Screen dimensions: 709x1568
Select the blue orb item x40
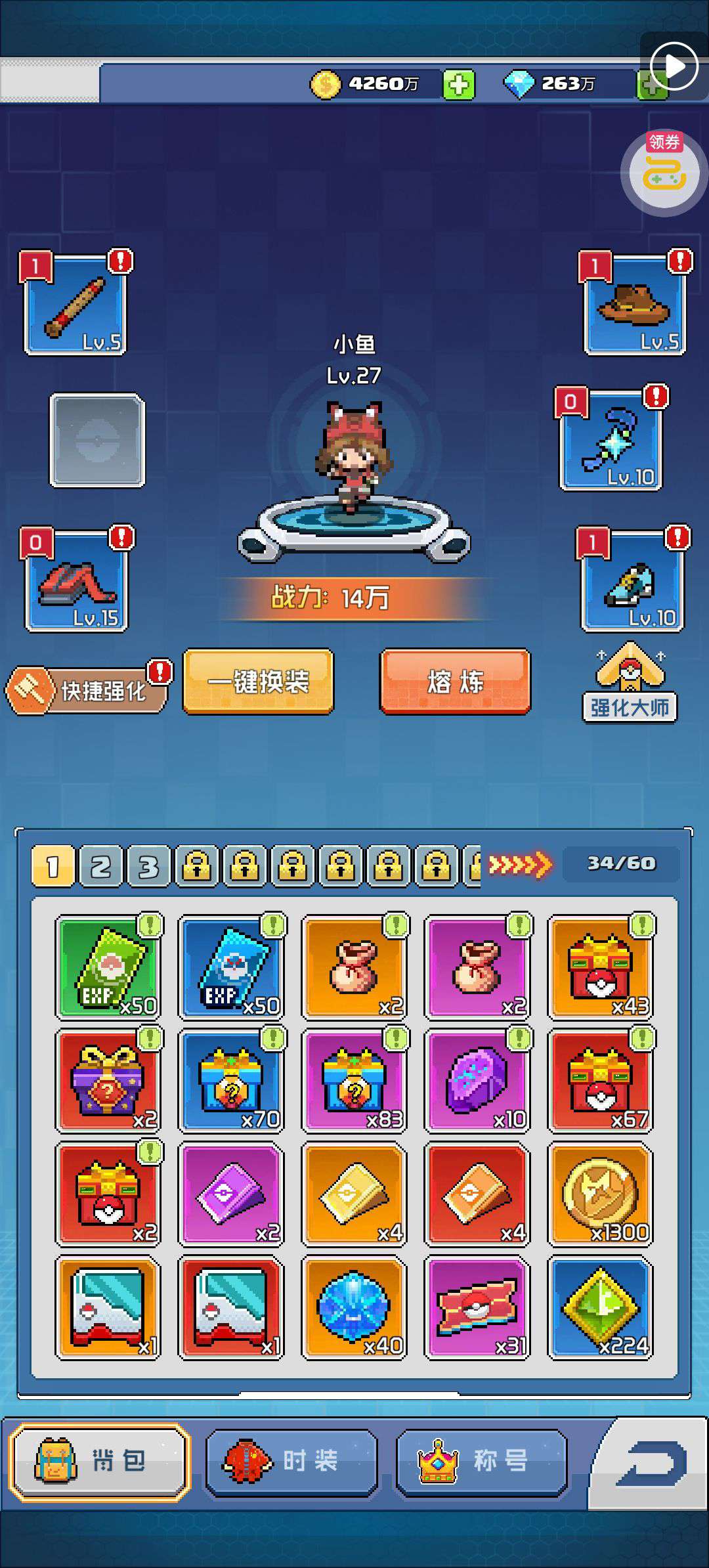(x=354, y=1307)
